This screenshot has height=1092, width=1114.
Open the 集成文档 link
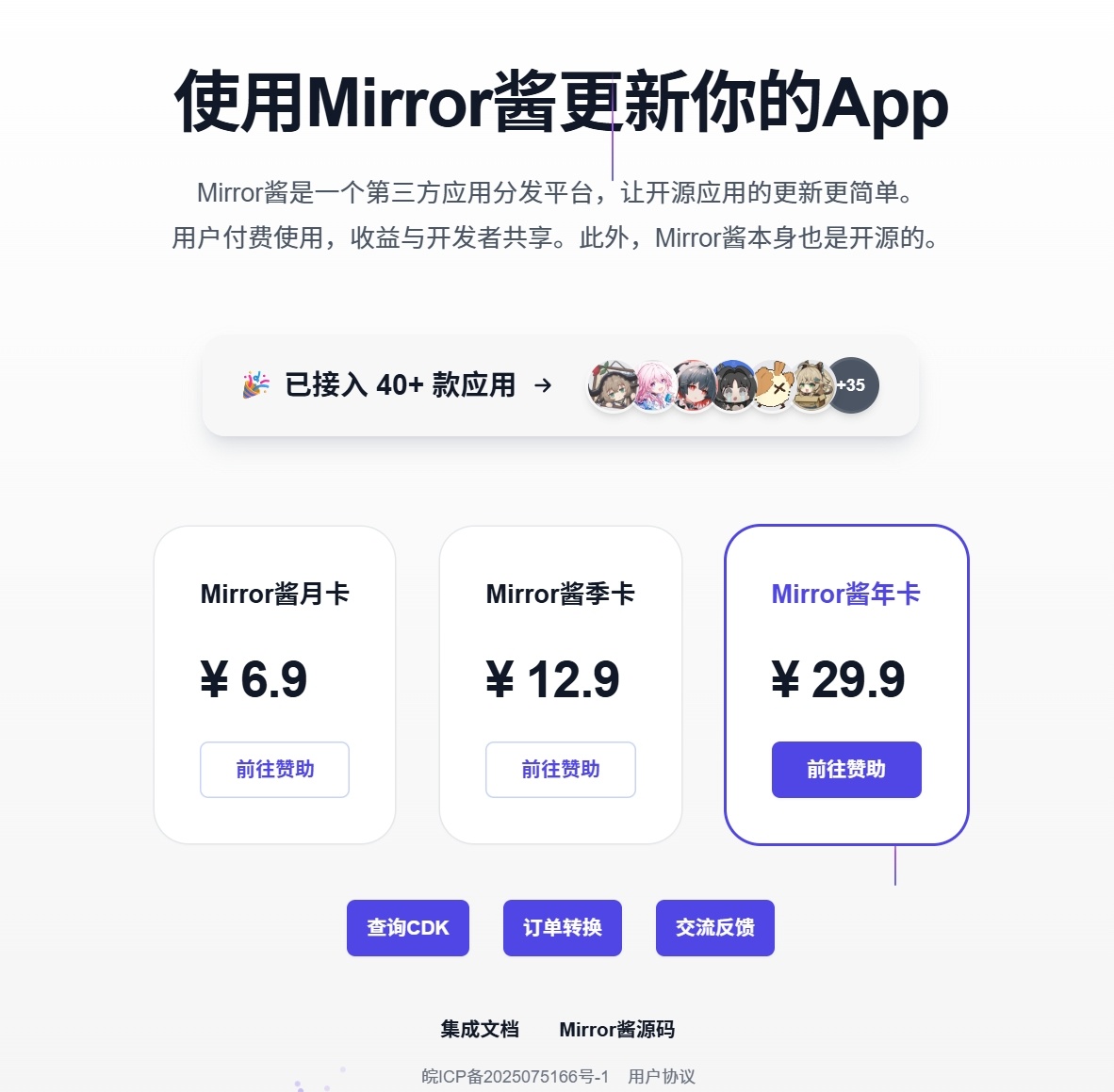480,1029
